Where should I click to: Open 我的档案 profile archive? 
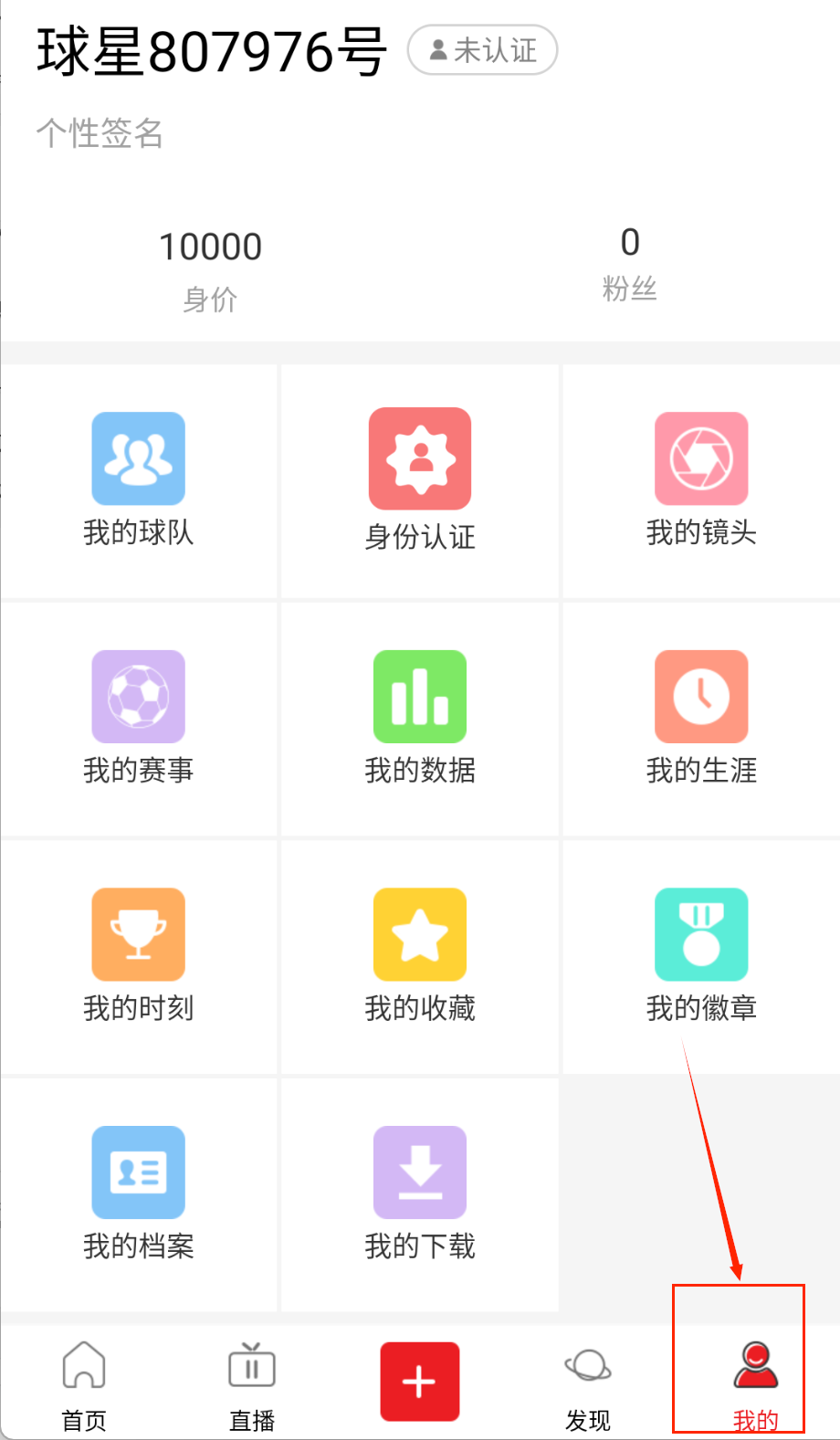(x=138, y=1192)
